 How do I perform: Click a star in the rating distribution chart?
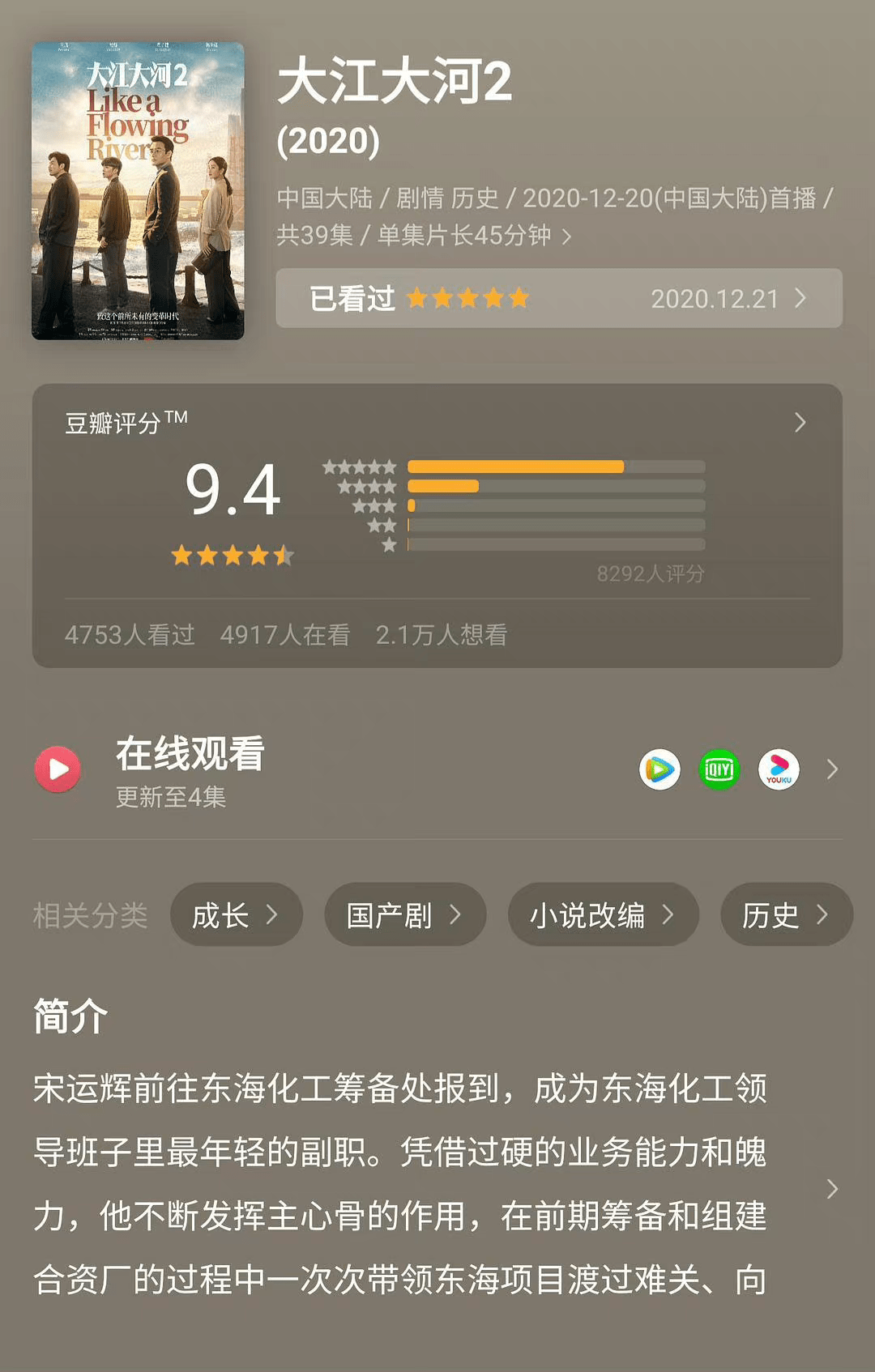pos(359,467)
